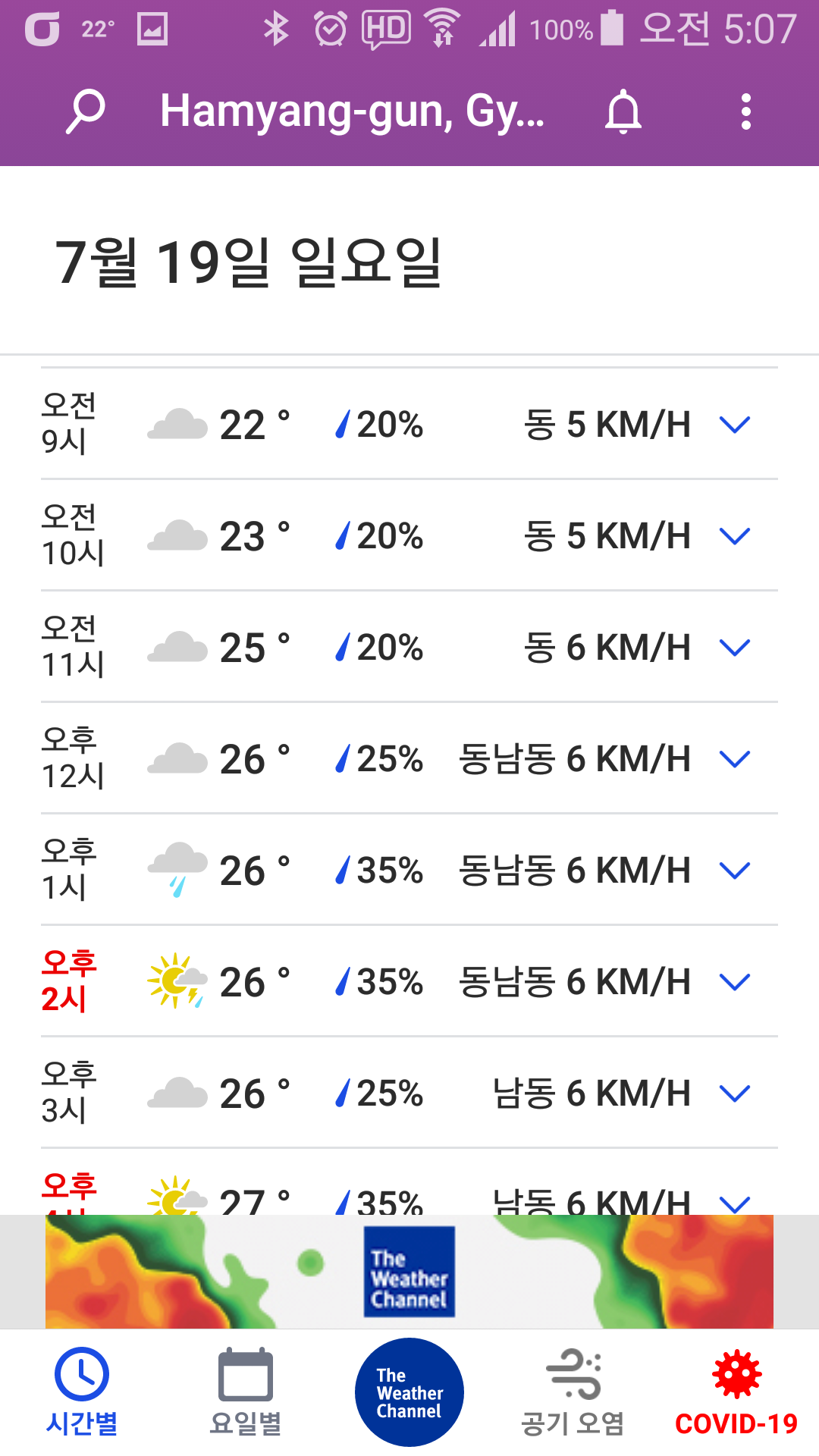The width and height of the screenshot is (819, 1456).
Task: Open the COVID-19 tab
Action: tap(736, 1392)
